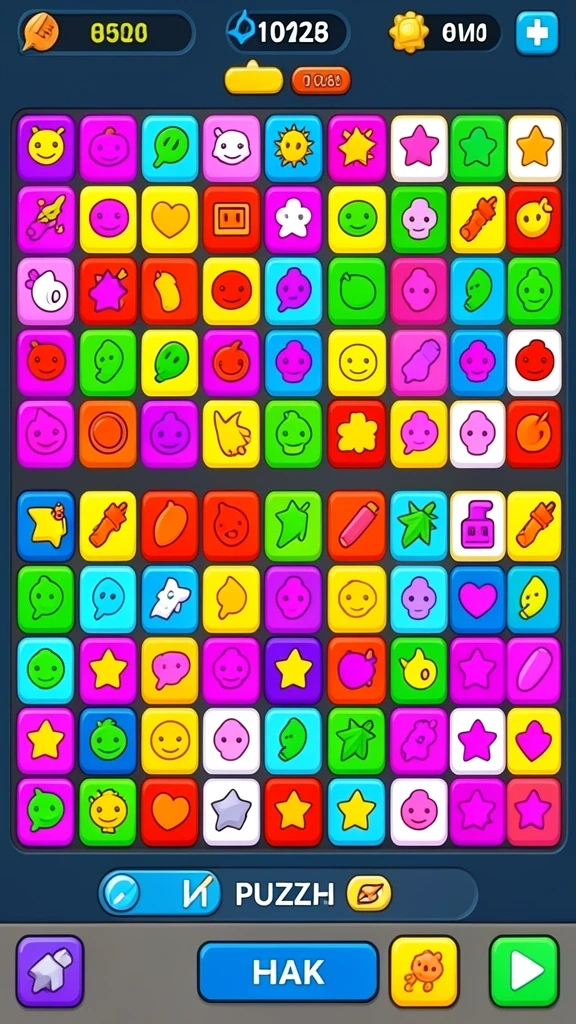Viewport: 576px width, 1024px height.
Task: Pick the white tile with the purple bottle
Action: point(477,526)
